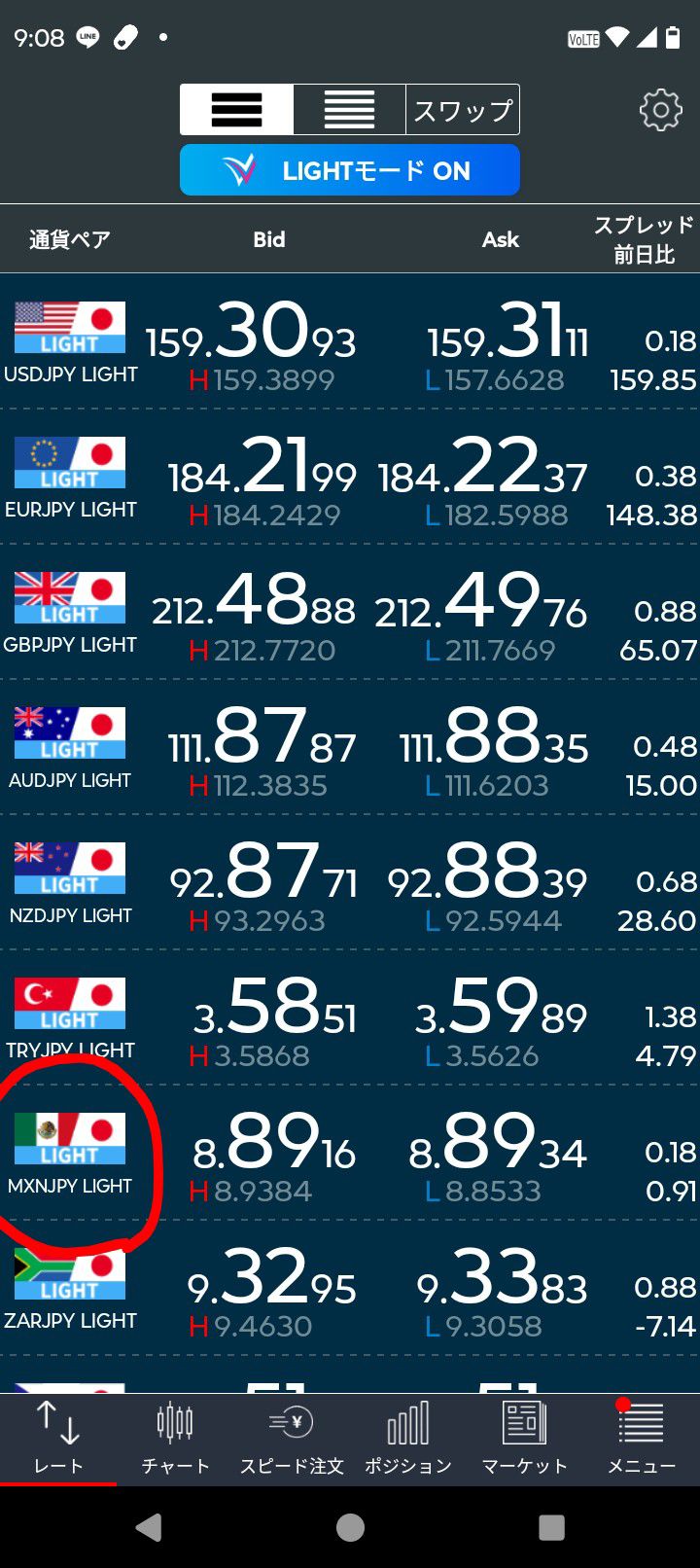
Task: Open the マーケット news tab
Action: click(525, 1440)
